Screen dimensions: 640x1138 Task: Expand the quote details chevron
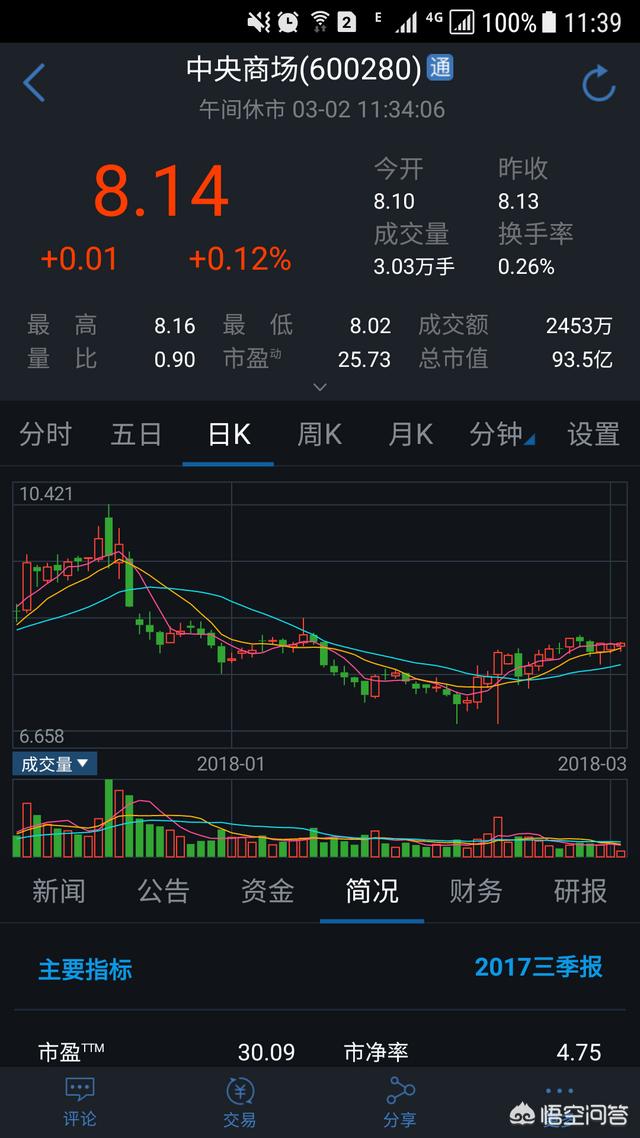(x=320, y=386)
